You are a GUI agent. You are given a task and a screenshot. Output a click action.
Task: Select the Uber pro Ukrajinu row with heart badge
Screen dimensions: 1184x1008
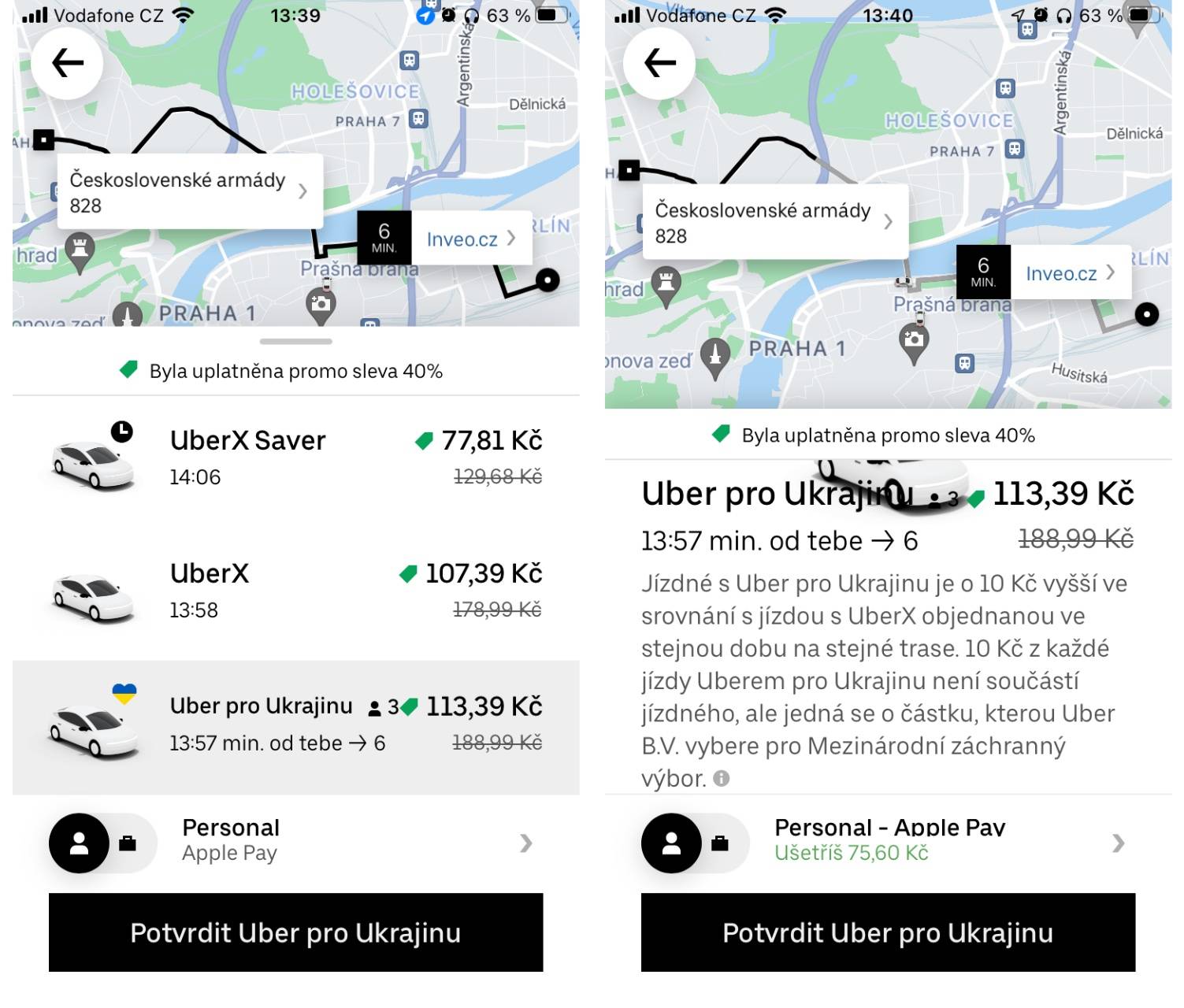pyautogui.click(x=295, y=724)
